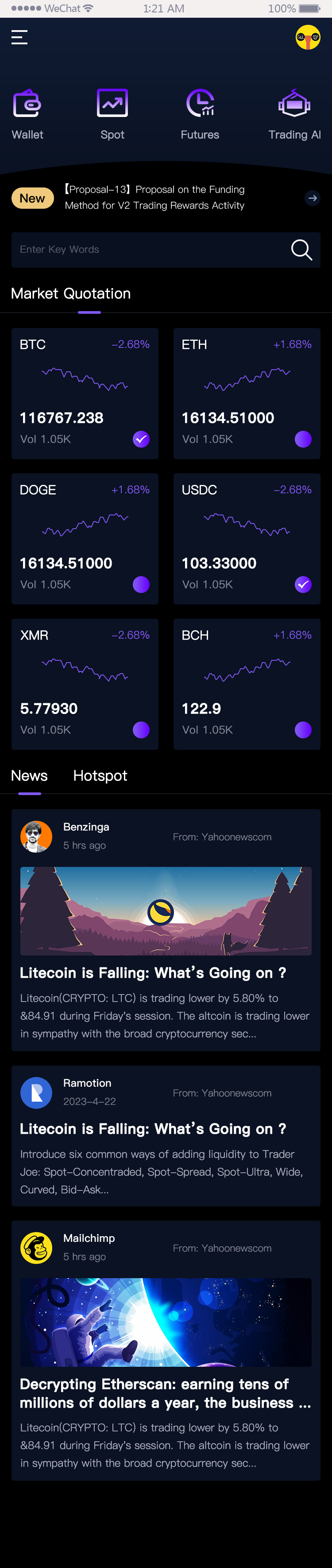The height and width of the screenshot is (1568, 332).
Task: Select the News tab
Action: pyautogui.click(x=29, y=776)
